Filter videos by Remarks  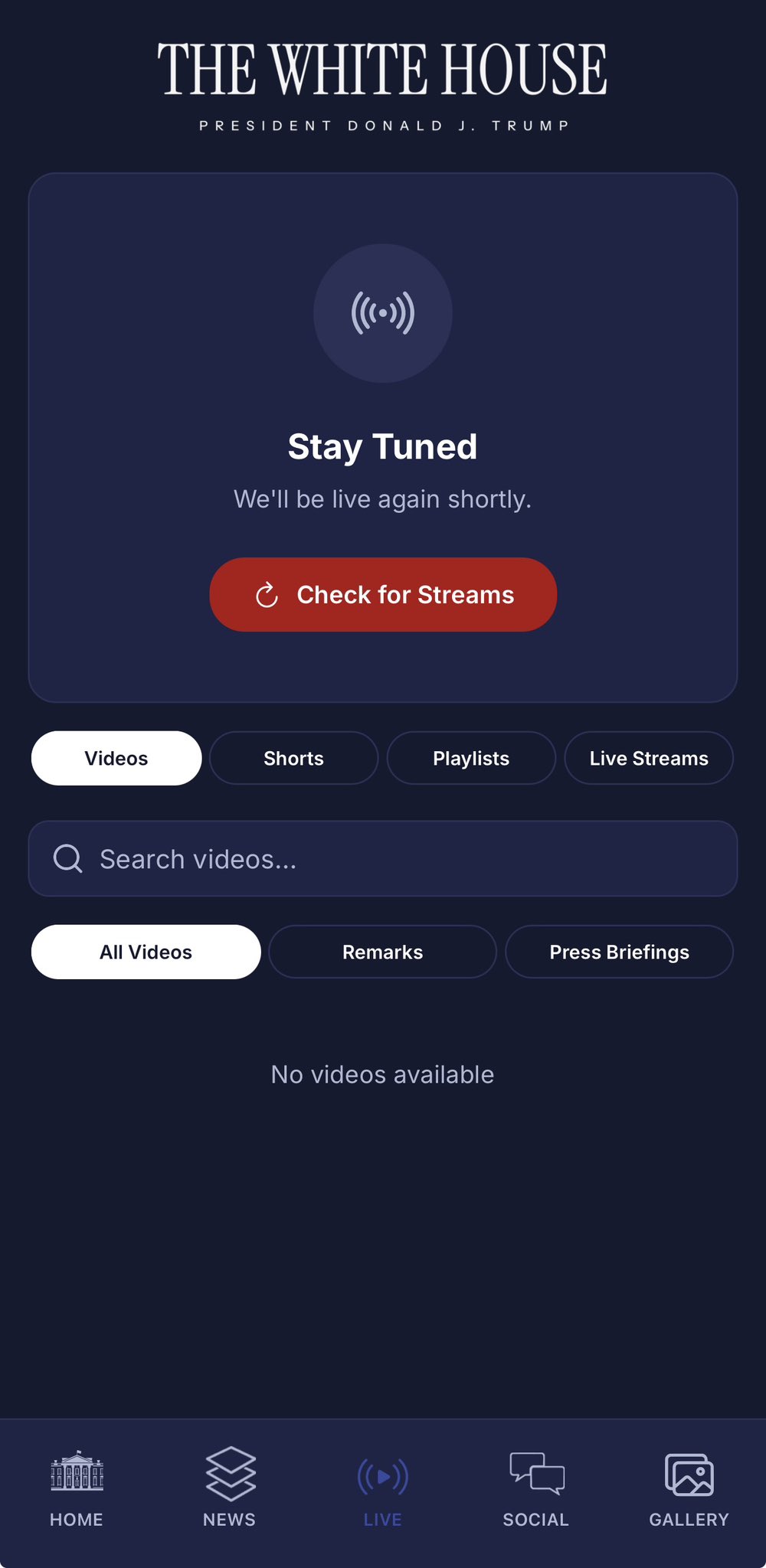pyautogui.click(x=382, y=952)
